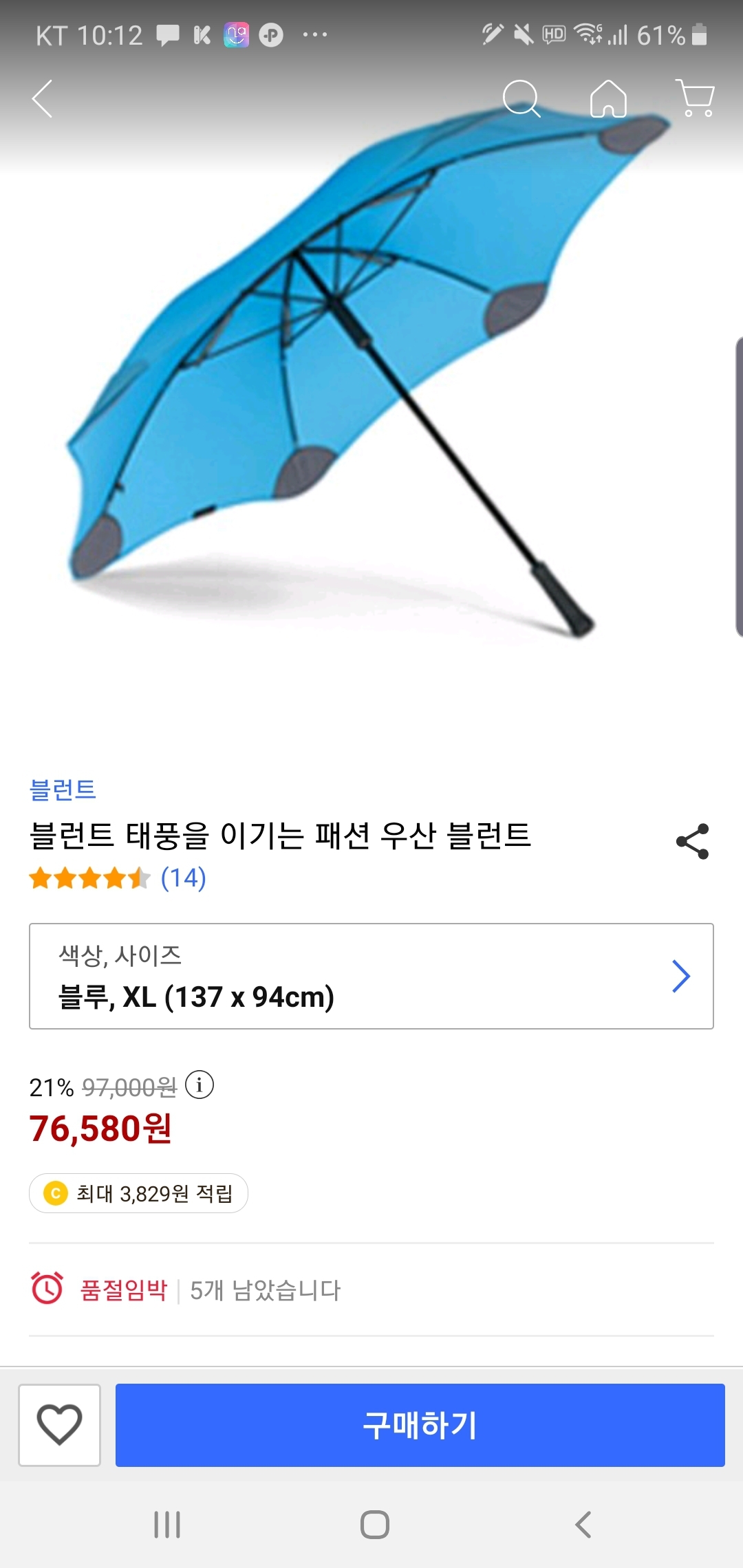The height and width of the screenshot is (1568, 743).
Task: Go back using the top-left arrow
Action: click(43, 99)
